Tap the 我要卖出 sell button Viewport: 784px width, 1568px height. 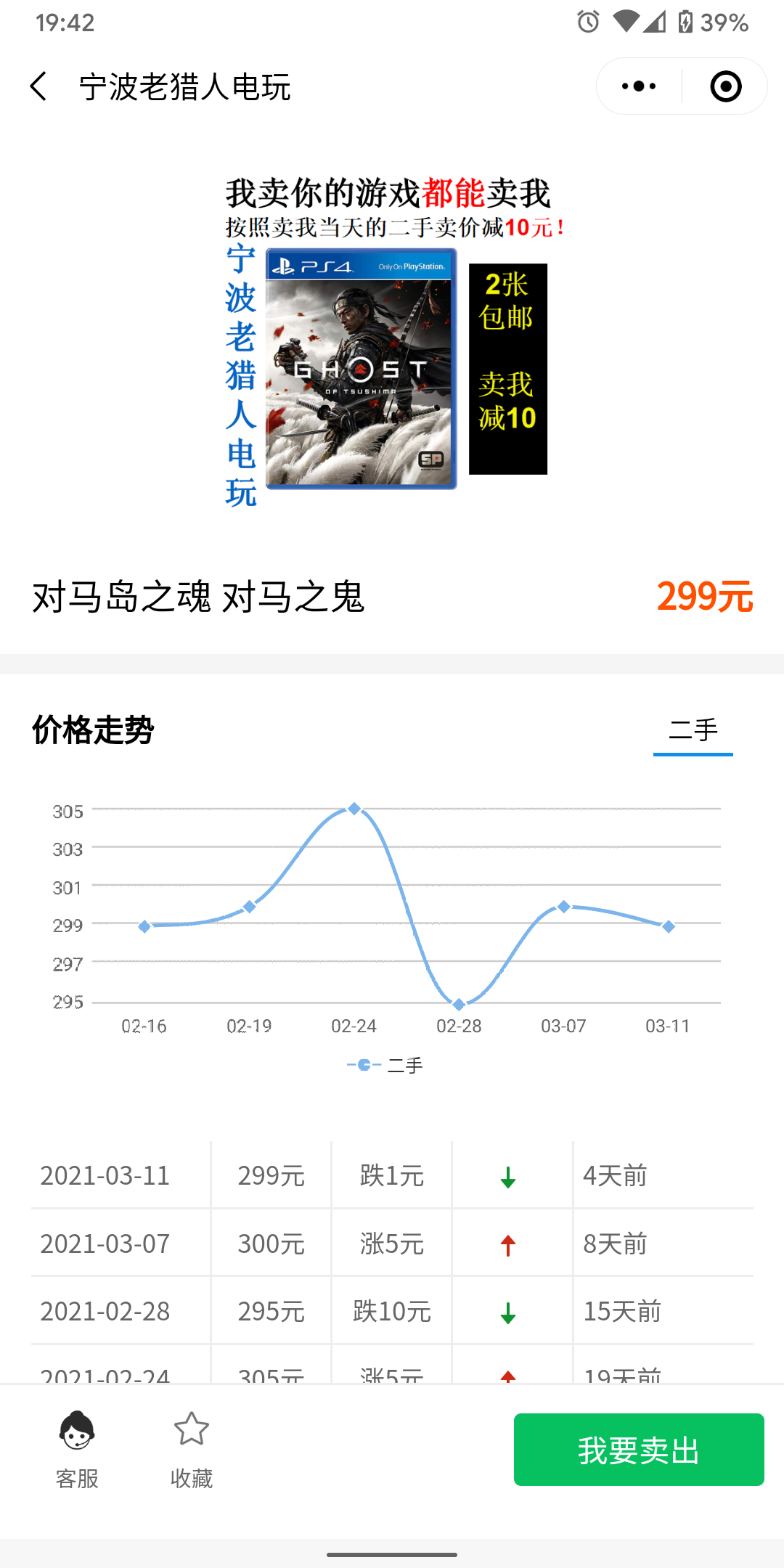[x=638, y=1450]
